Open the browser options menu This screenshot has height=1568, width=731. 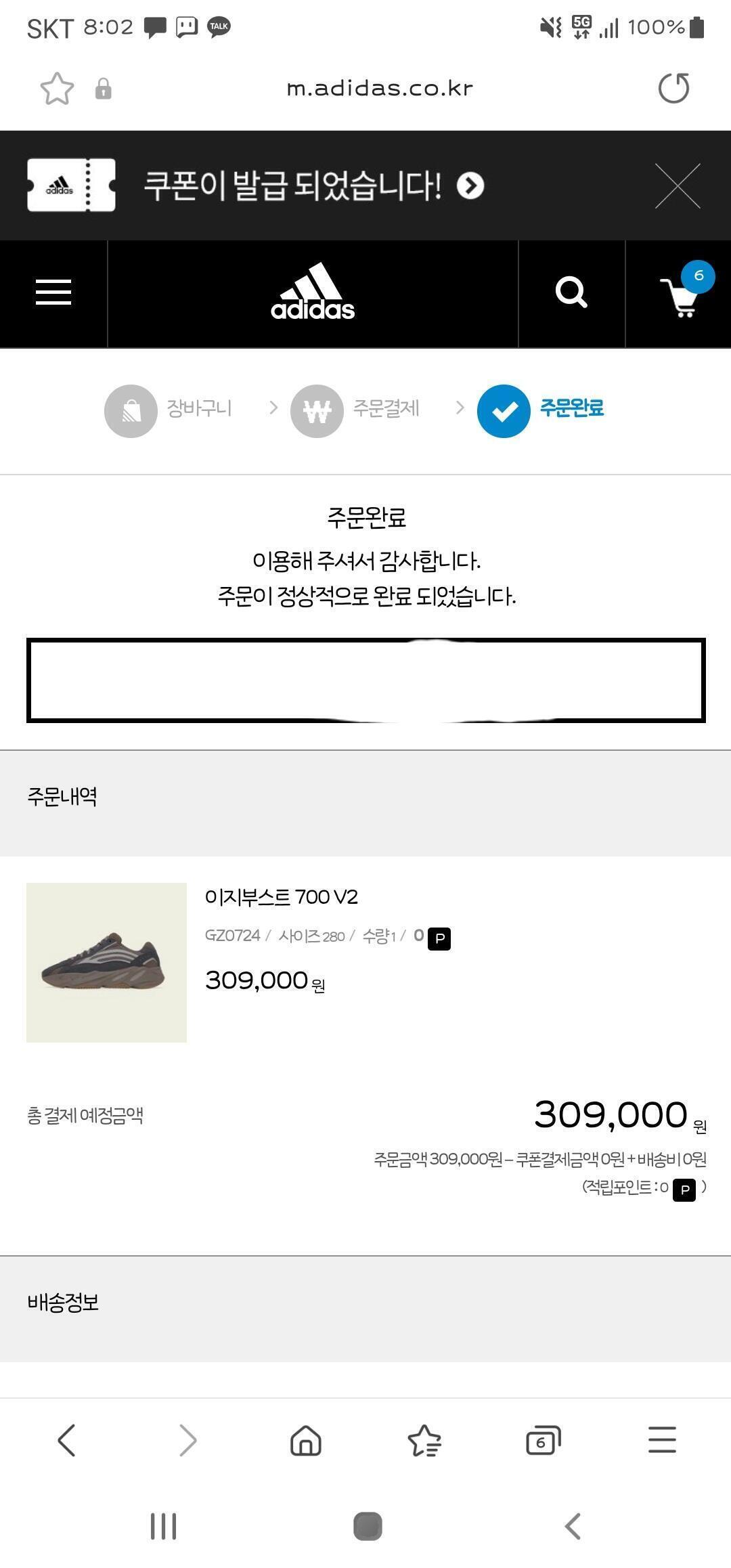tap(662, 1440)
